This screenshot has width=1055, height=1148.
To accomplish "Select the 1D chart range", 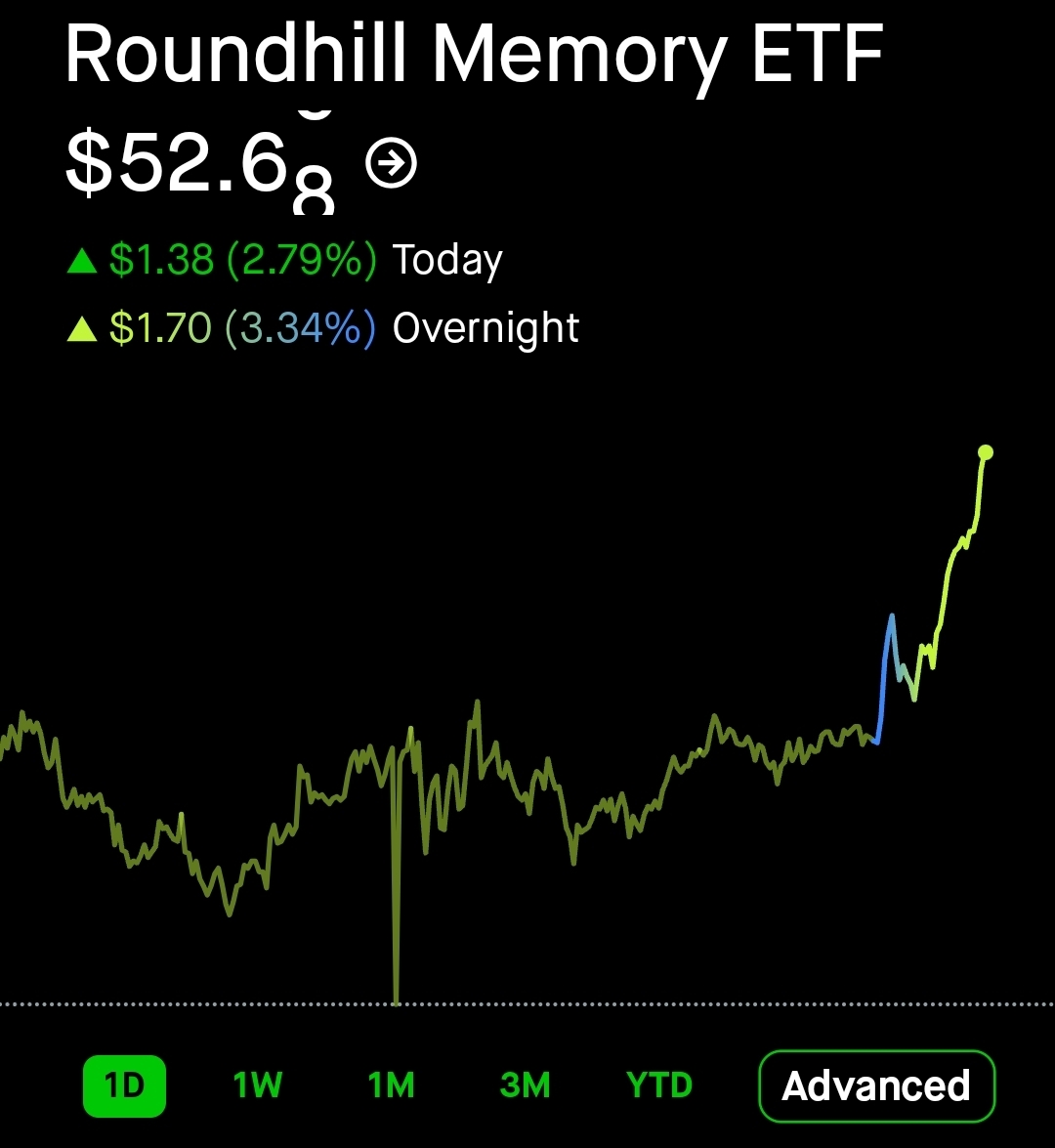I will pyautogui.click(x=124, y=1085).
